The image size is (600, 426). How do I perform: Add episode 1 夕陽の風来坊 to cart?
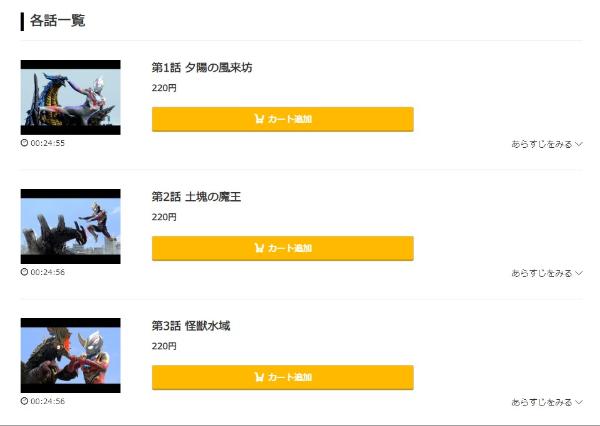[282, 119]
